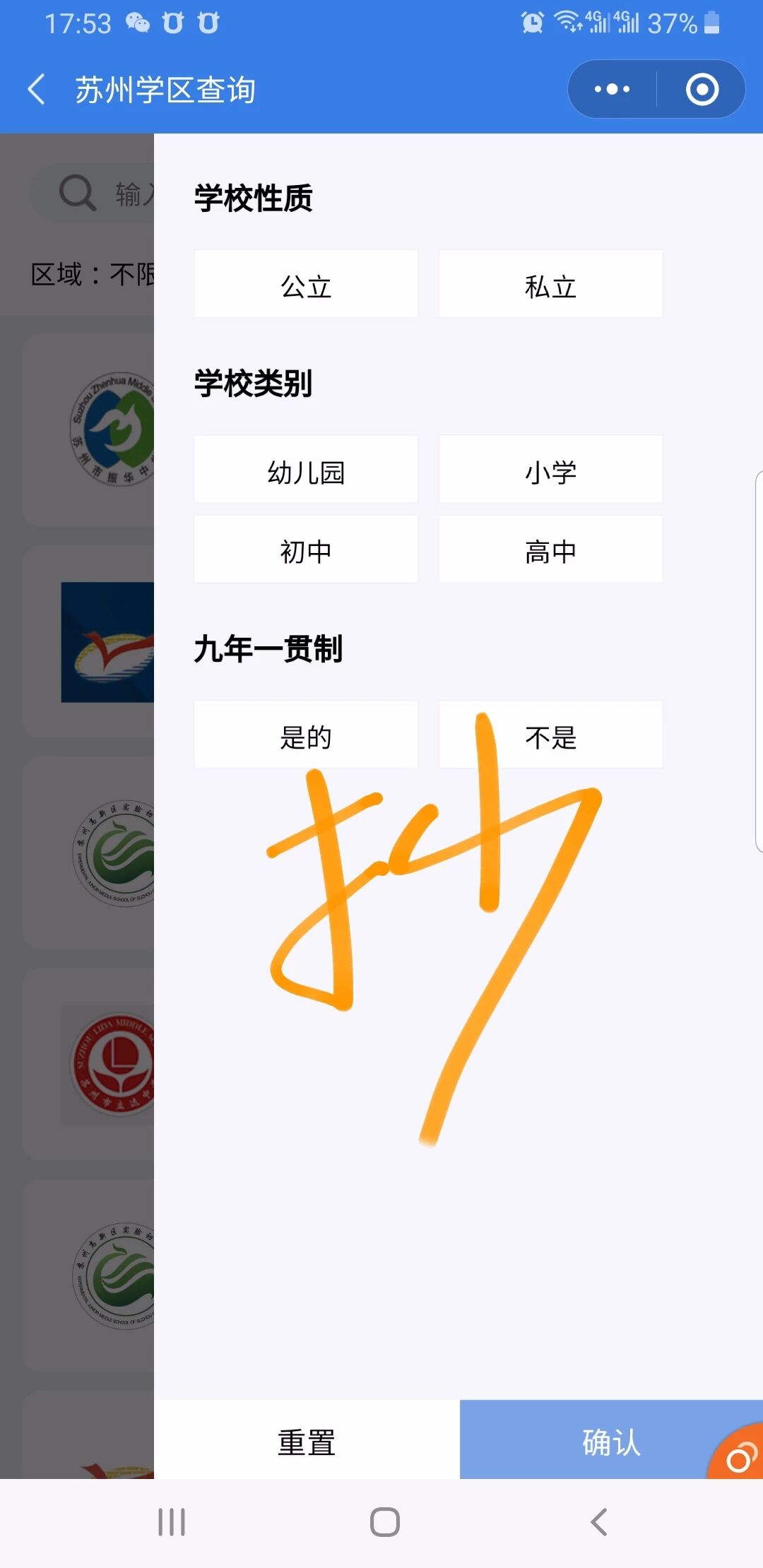Screen dimensions: 763x1568
Task: Tap 重置 to clear filters
Action: [307, 1440]
